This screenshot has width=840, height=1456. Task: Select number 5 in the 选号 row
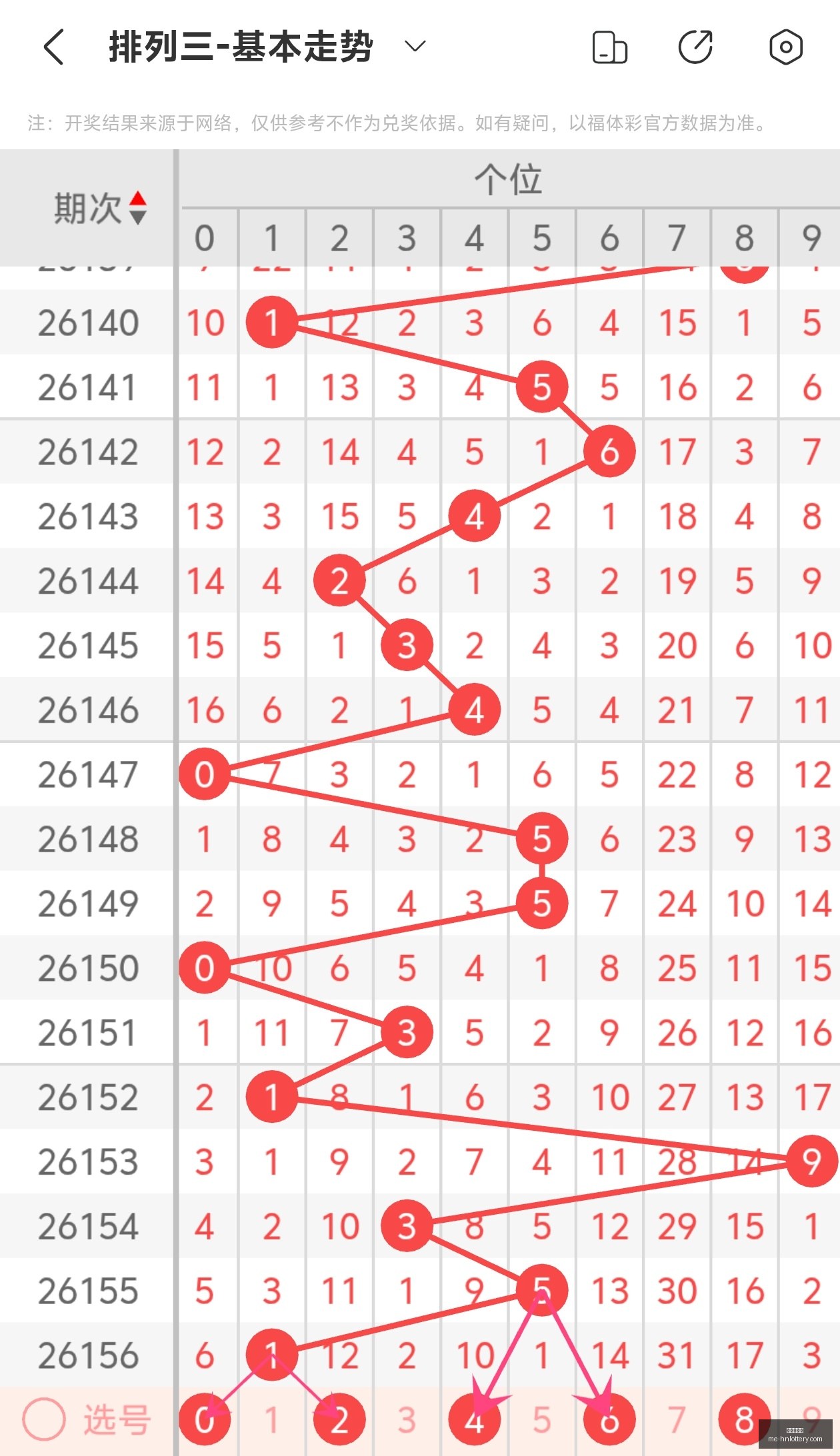(542, 1420)
